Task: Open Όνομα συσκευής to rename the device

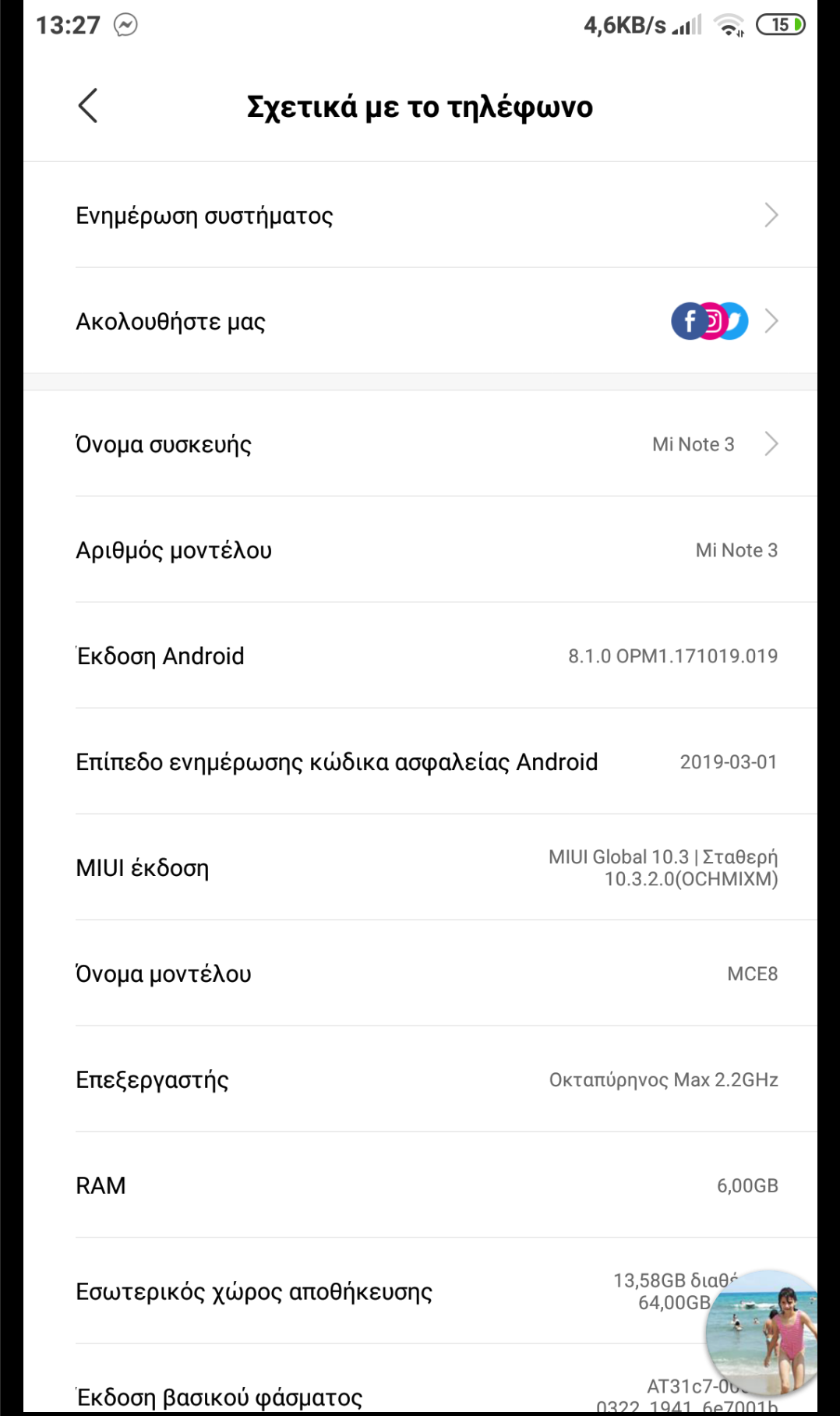Action: click(421, 444)
